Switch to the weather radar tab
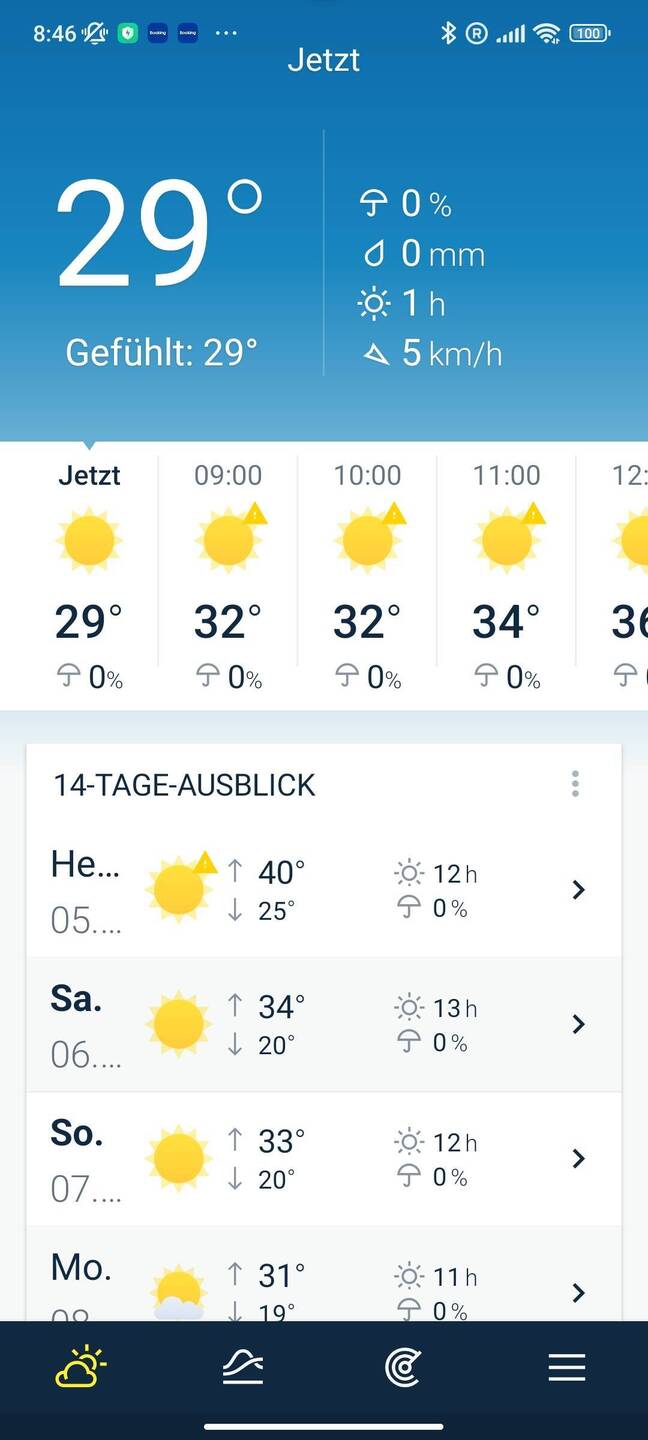The height and width of the screenshot is (1440, 648). (x=404, y=1367)
